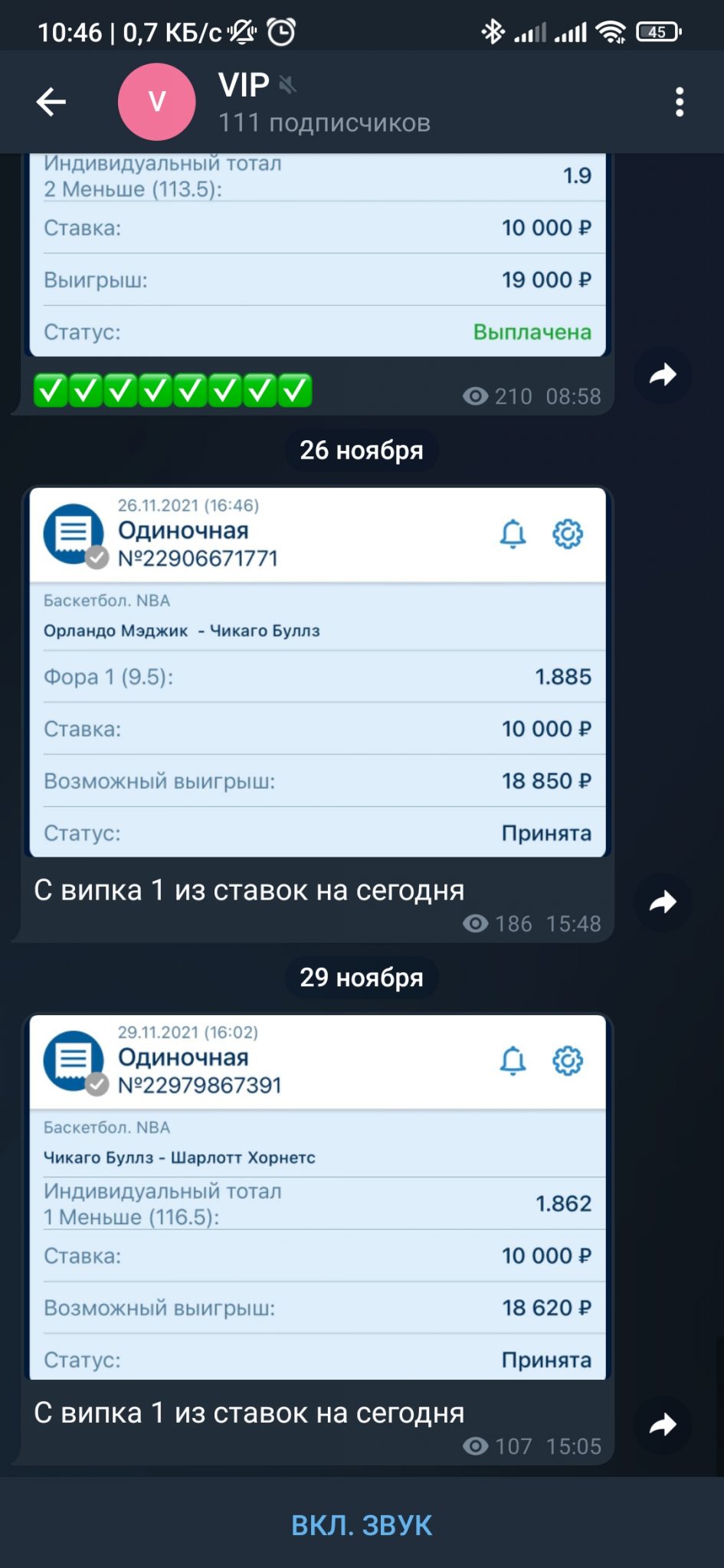
Task: Open the 19 000 ₽ Выплачена bet image
Action: [x=317, y=255]
